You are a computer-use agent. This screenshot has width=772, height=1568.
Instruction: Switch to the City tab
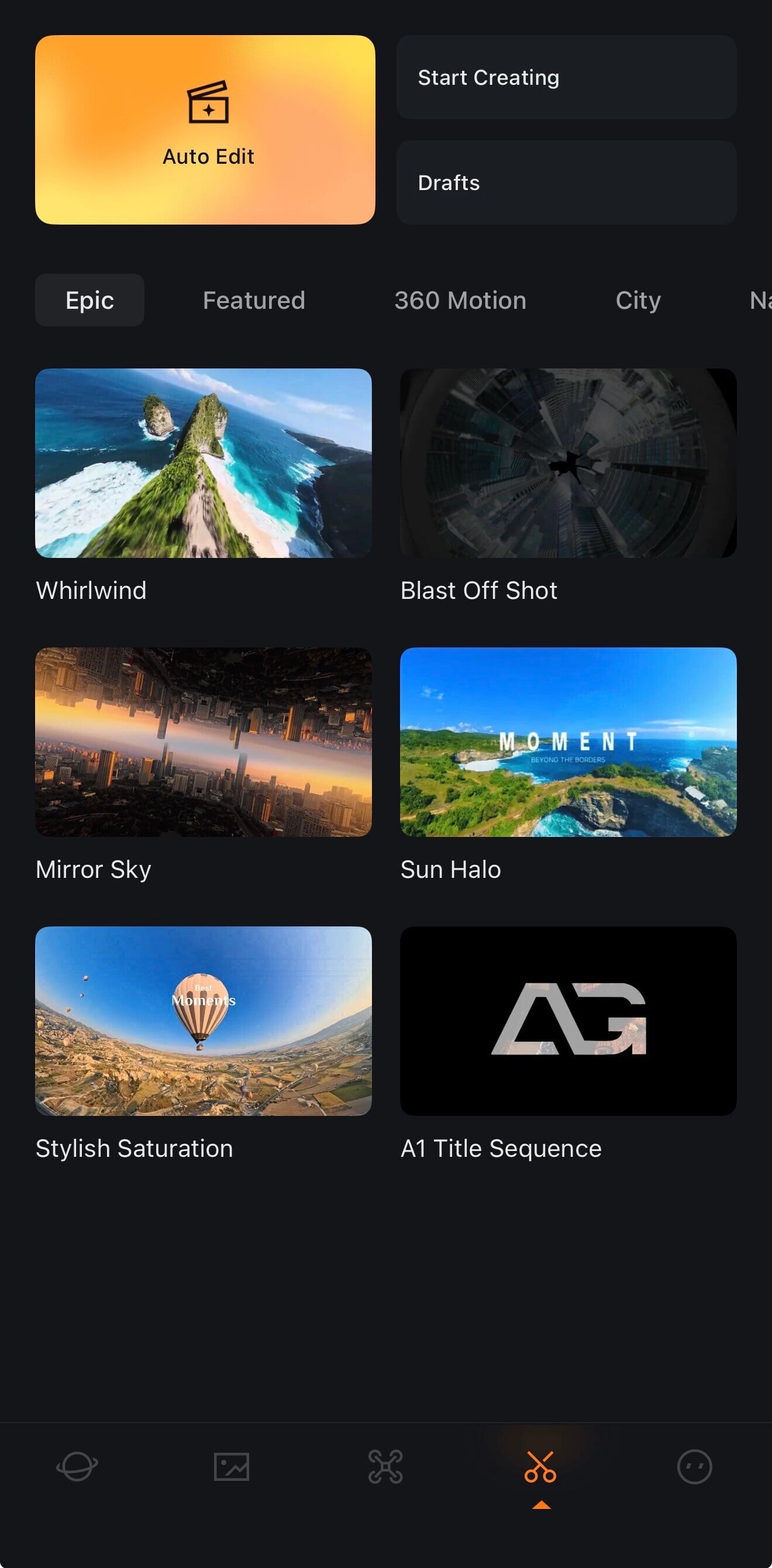(637, 300)
